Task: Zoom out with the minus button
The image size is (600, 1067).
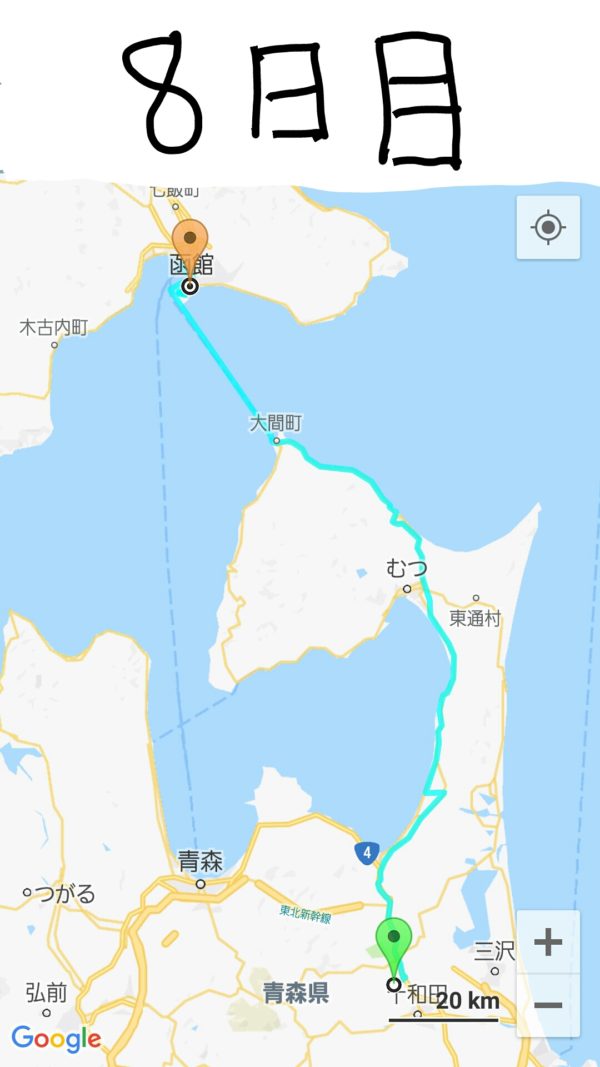Action: [548, 1005]
